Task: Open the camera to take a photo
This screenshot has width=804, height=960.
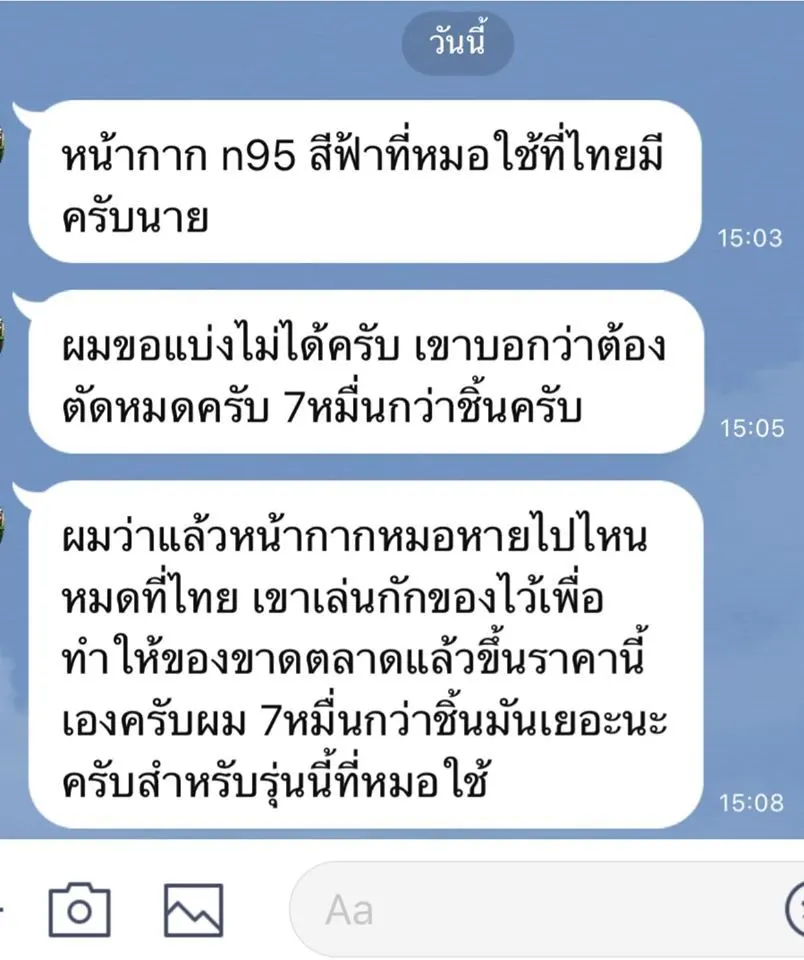Action: point(80,908)
